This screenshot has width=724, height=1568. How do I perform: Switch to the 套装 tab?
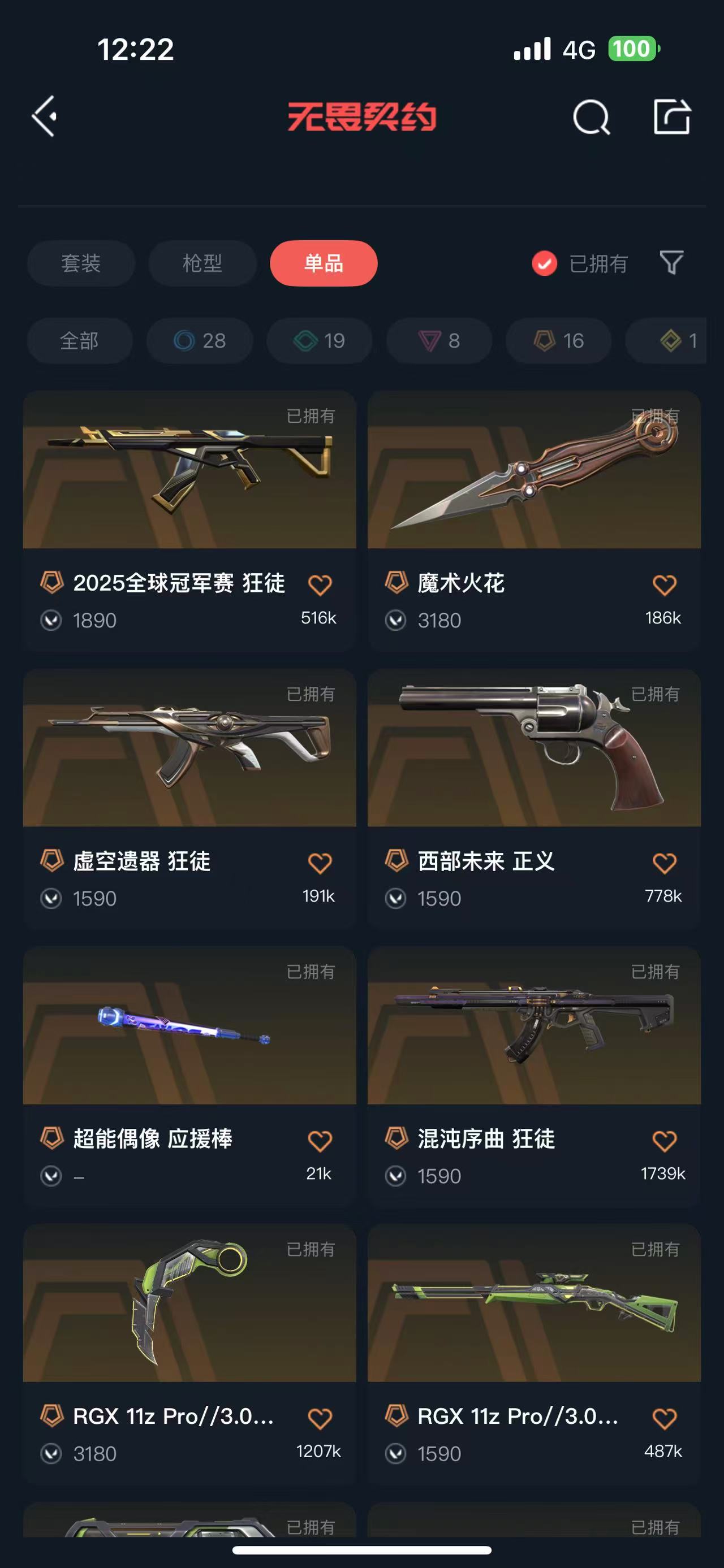pyautogui.click(x=80, y=263)
